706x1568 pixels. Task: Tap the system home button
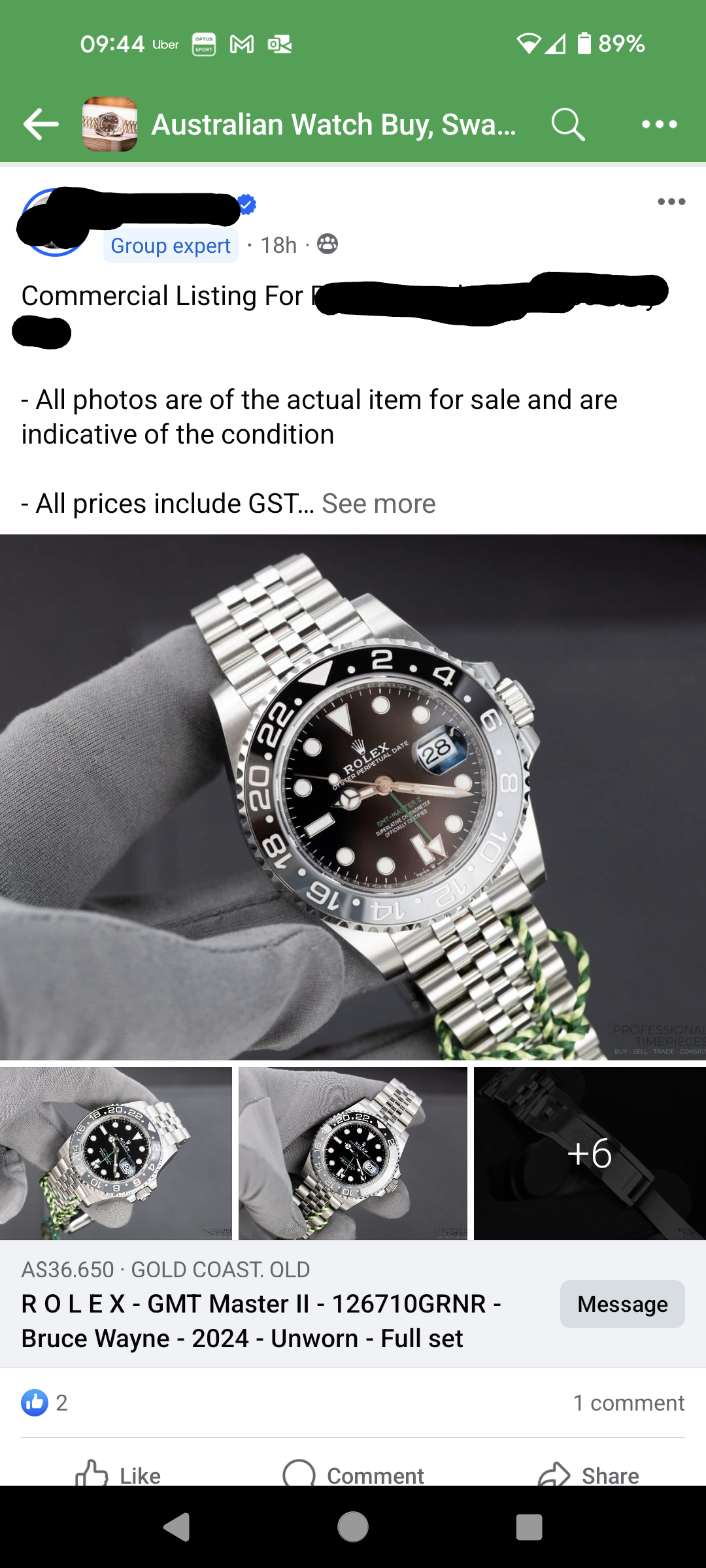point(353,1527)
